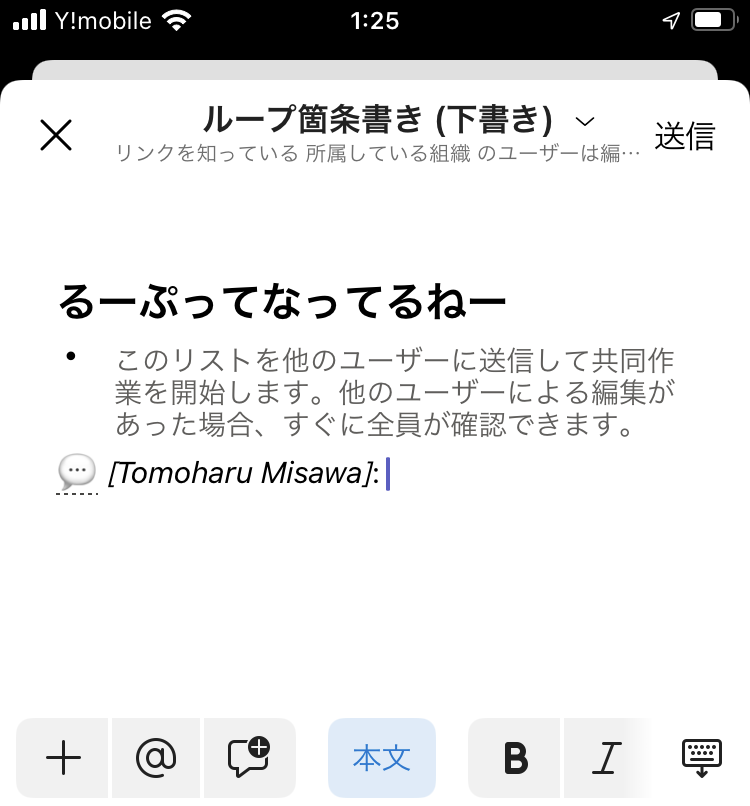This screenshot has width=750, height=806.
Task: Open the insert menu with the plus icon
Action: [62, 758]
